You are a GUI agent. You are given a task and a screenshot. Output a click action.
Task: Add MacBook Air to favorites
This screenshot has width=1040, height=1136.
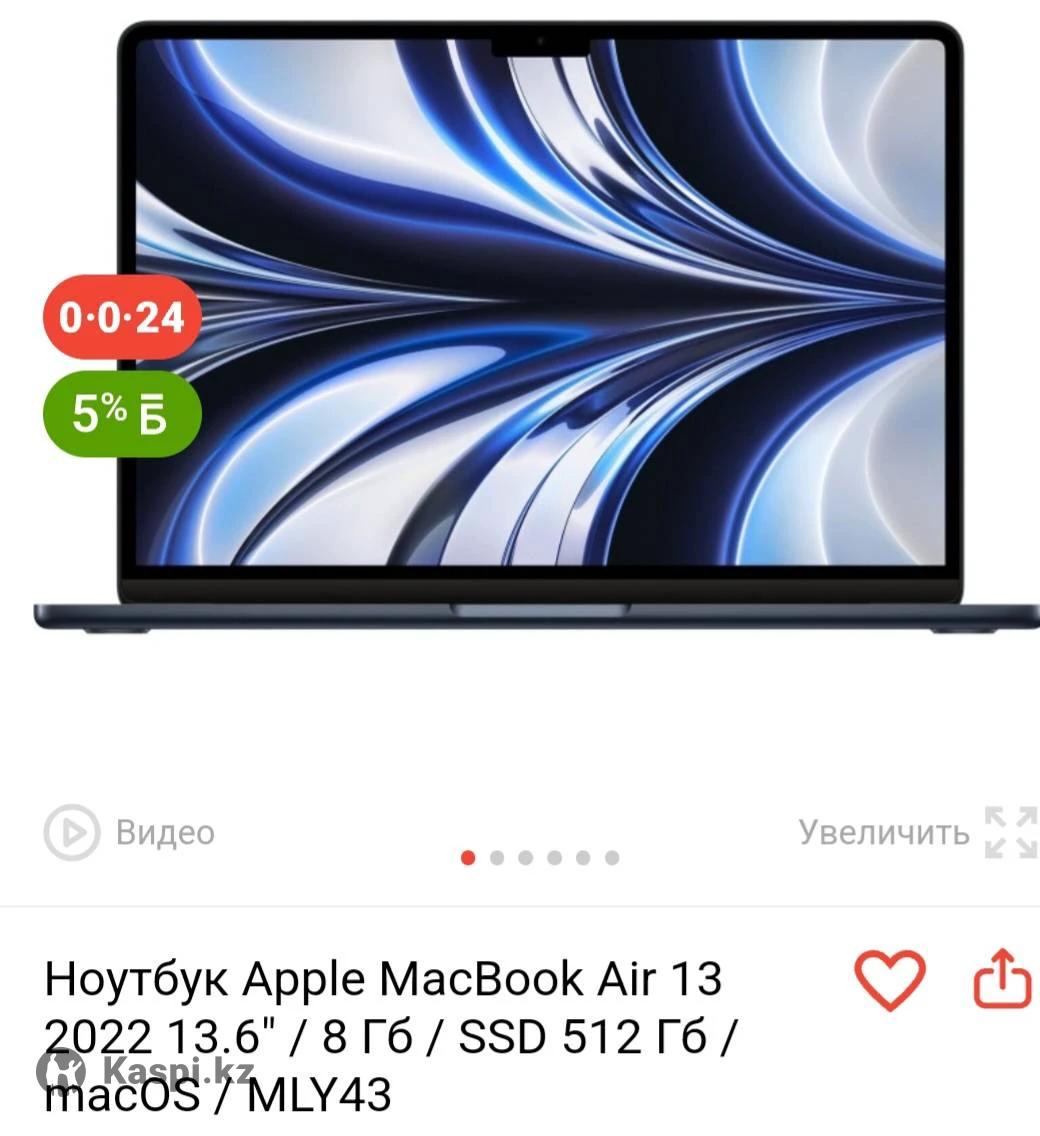tap(889, 981)
